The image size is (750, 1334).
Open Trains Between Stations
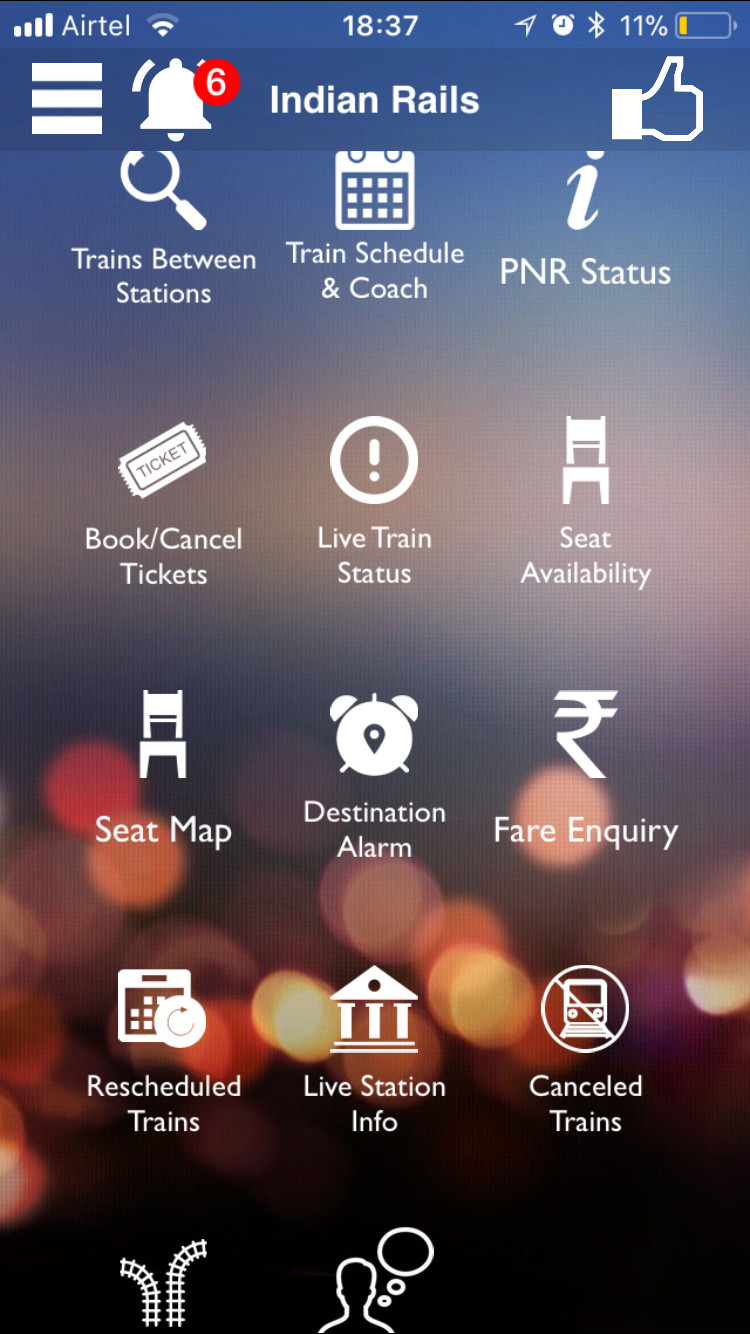coord(163,230)
